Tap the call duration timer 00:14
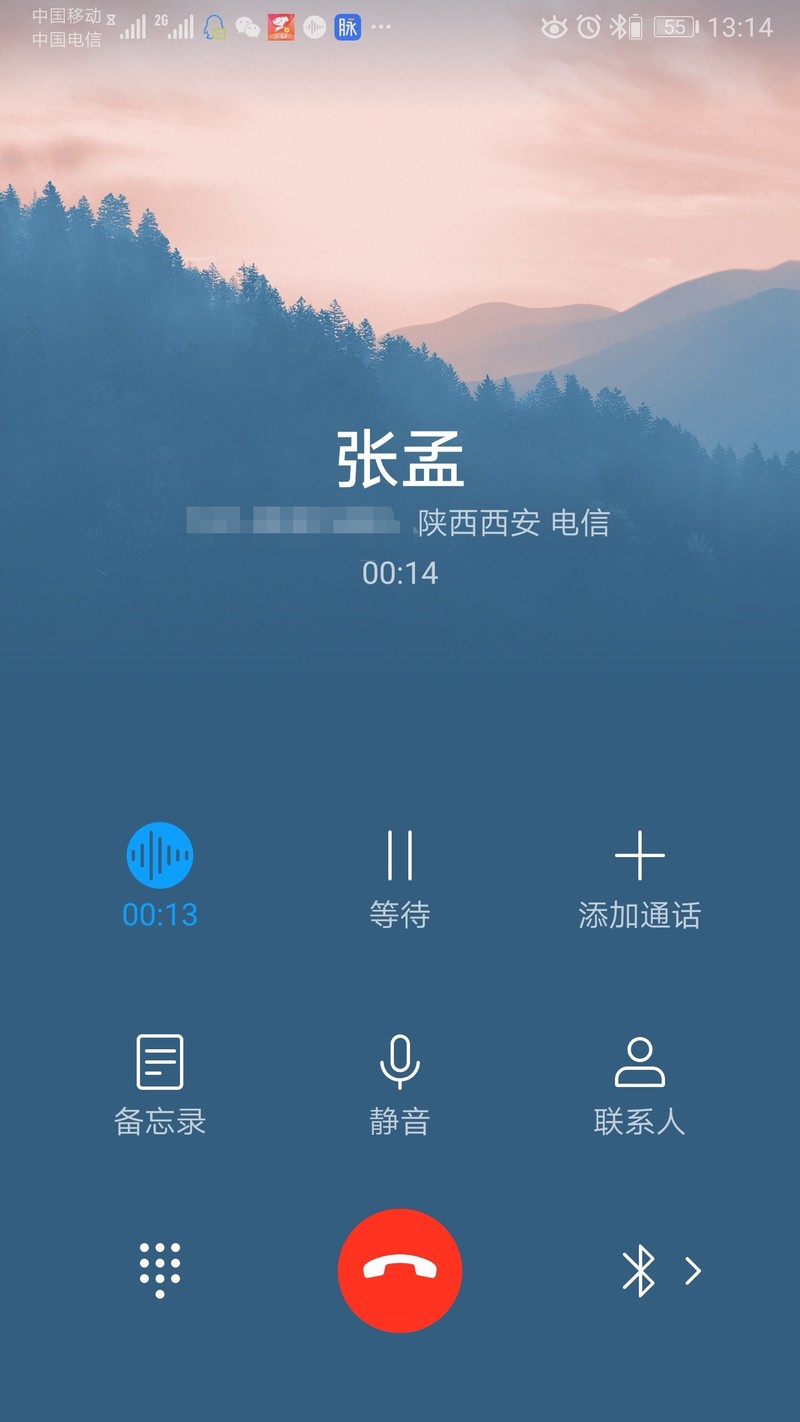Viewport: 800px width, 1422px height. click(400, 572)
